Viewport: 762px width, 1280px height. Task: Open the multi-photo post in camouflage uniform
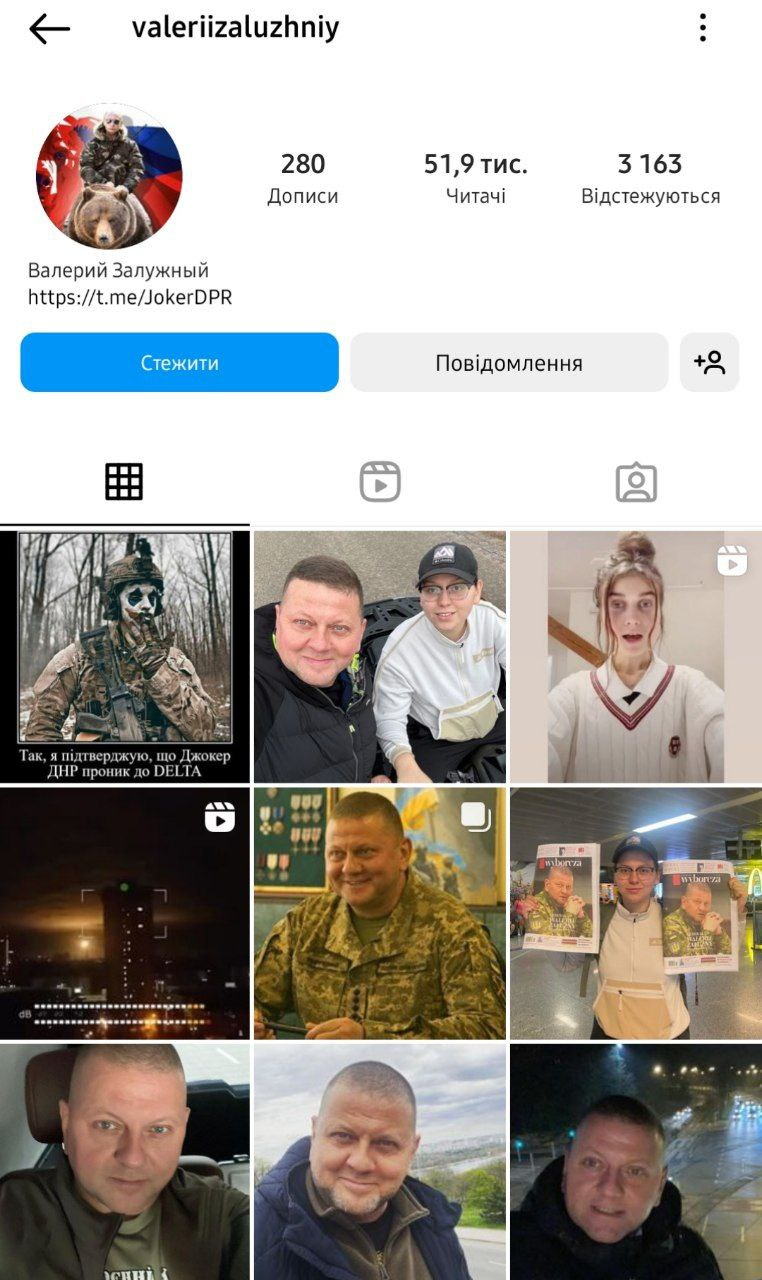click(380, 913)
